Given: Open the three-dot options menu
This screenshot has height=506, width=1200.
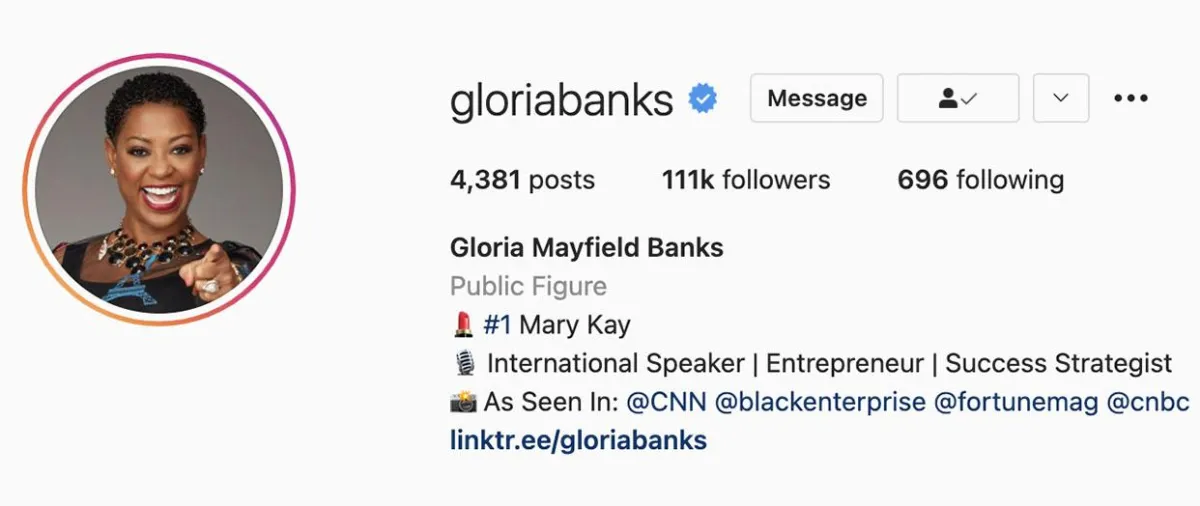Looking at the screenshot, I should 1130,98.
